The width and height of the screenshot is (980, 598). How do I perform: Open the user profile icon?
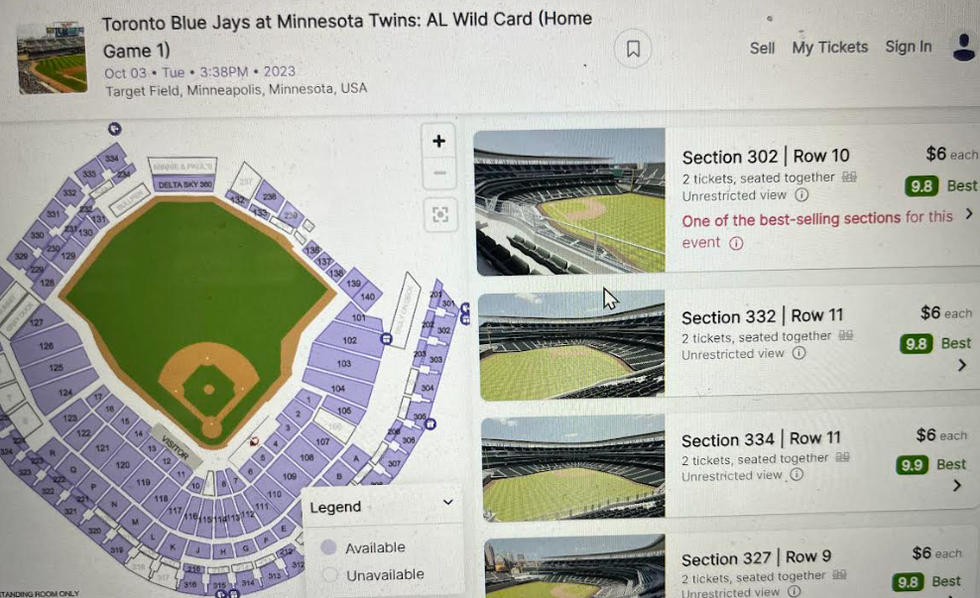(x=962, y=46)
